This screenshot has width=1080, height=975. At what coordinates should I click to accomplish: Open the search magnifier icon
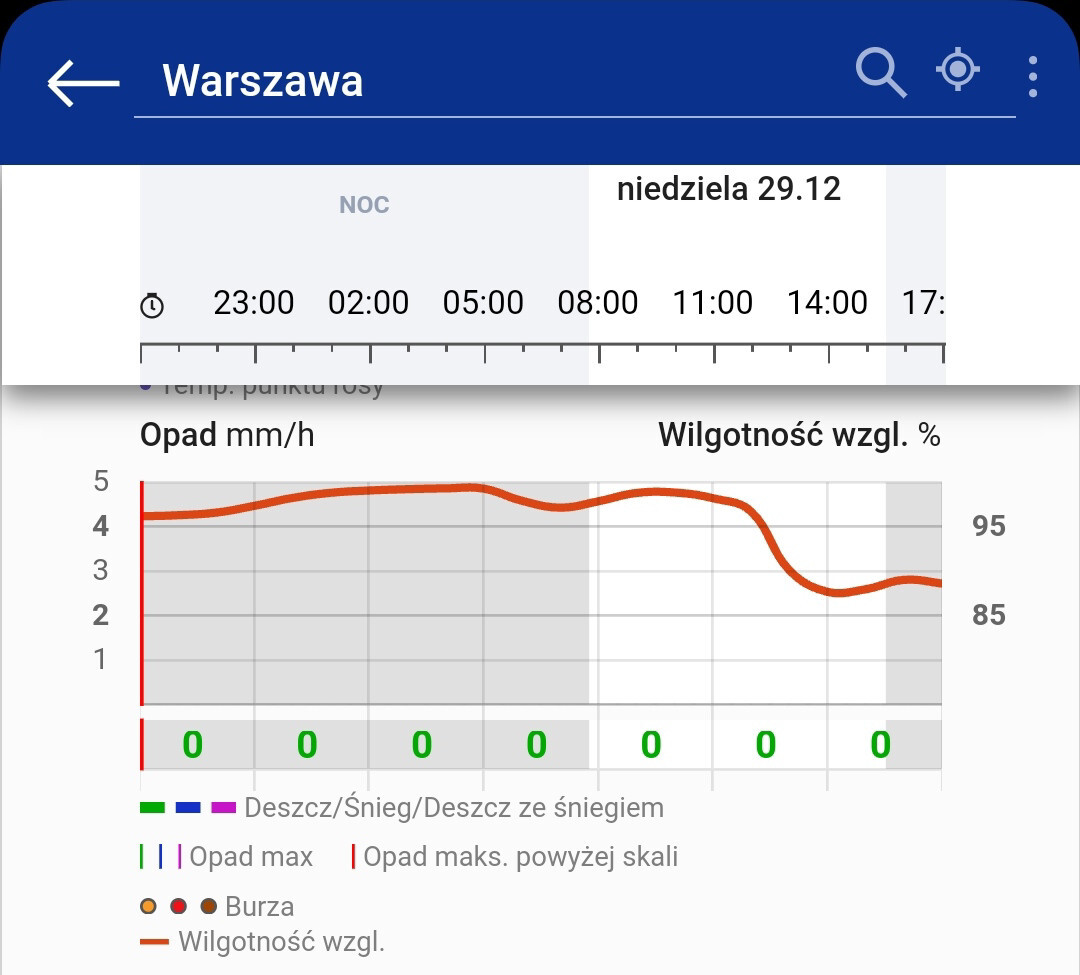click(x=880, y=74)
